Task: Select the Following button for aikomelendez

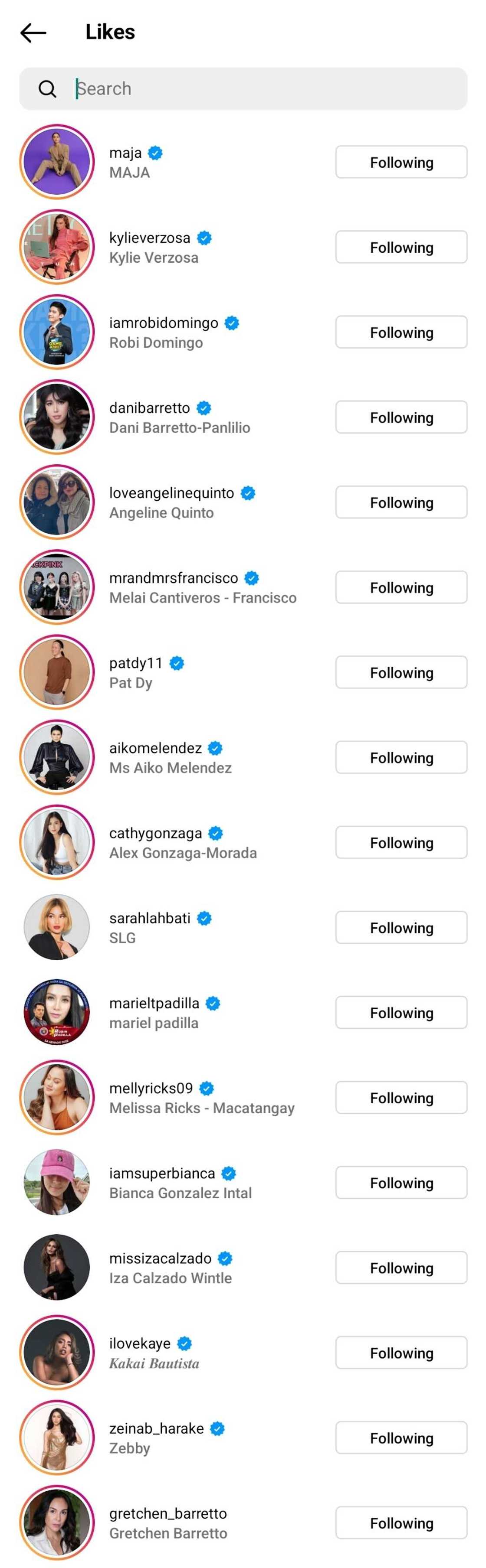Action: point(401,757)
